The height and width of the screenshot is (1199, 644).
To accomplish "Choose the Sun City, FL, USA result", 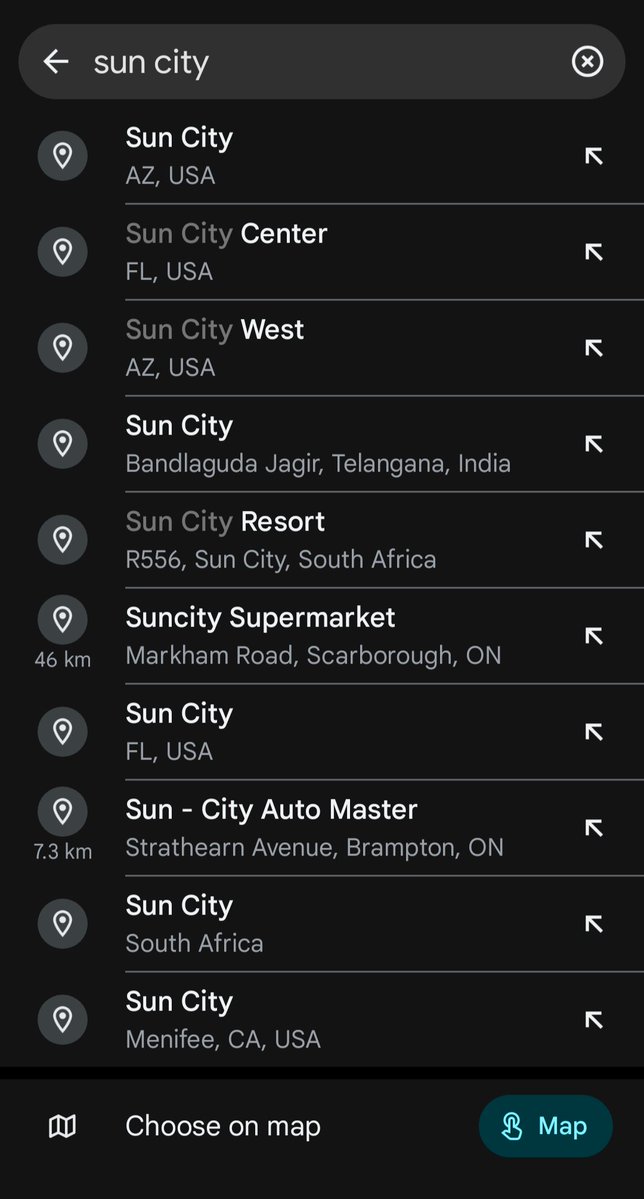I will click(320, 732).
